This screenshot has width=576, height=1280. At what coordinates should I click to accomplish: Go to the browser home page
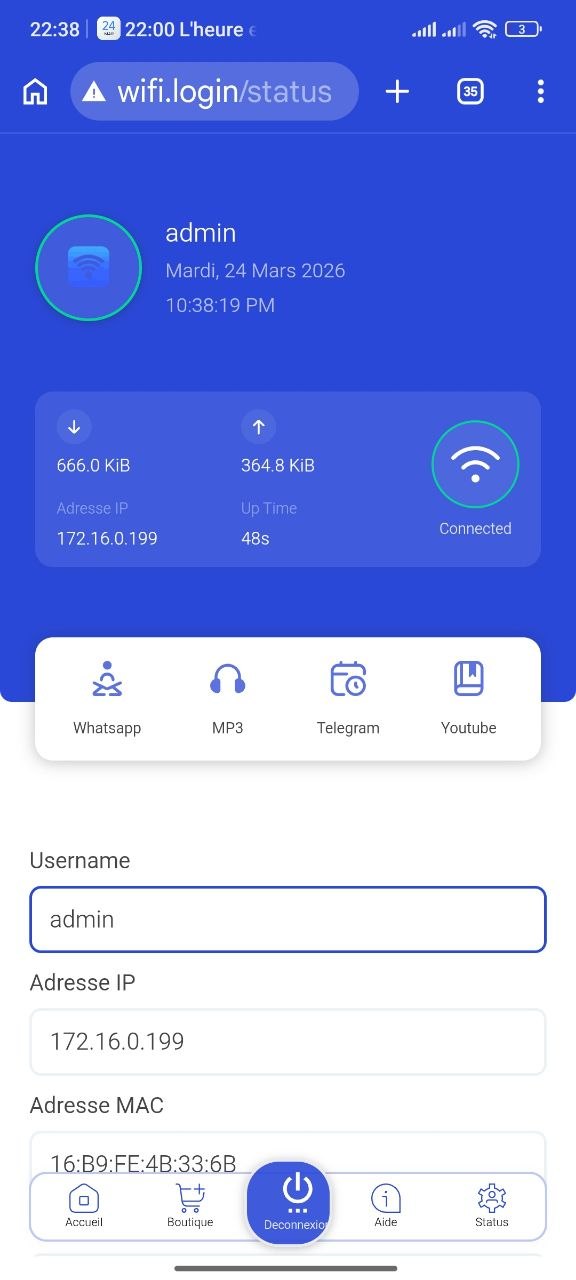click(x=35, y=92)
